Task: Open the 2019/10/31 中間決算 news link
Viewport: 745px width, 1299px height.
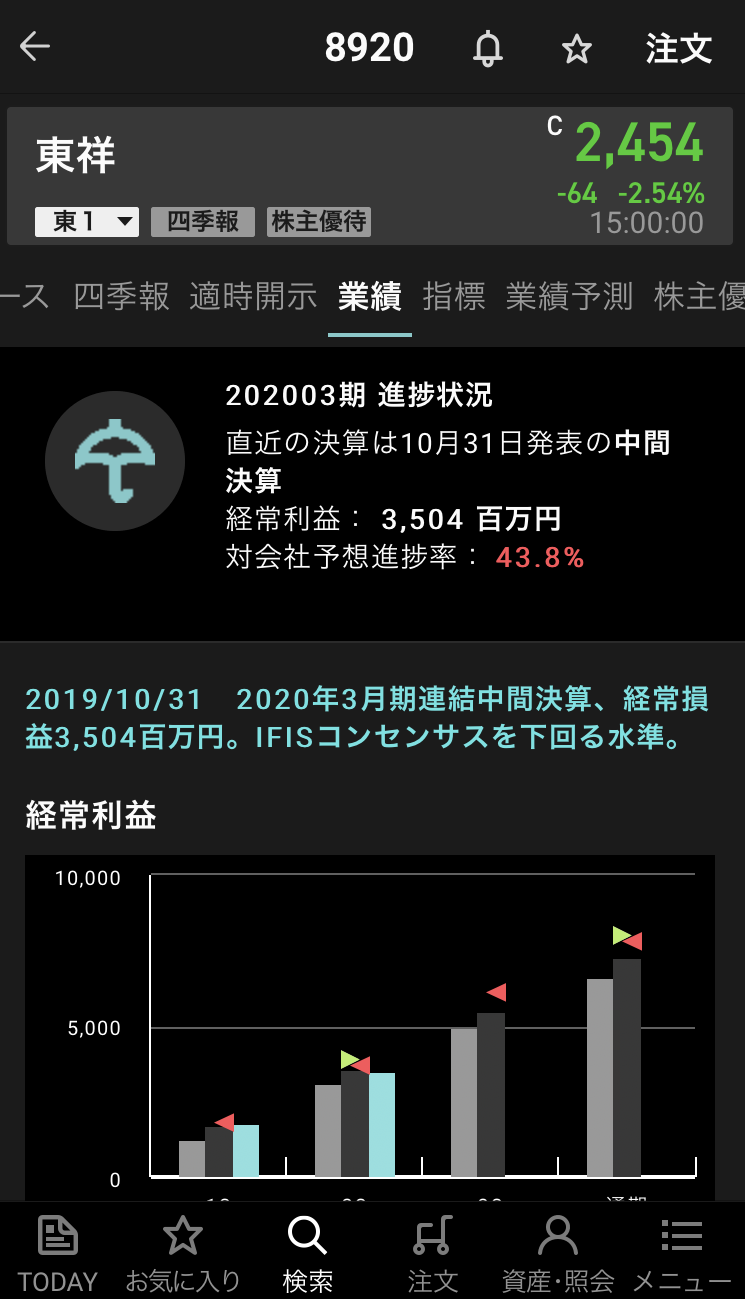Action: (x=366, y=718)
